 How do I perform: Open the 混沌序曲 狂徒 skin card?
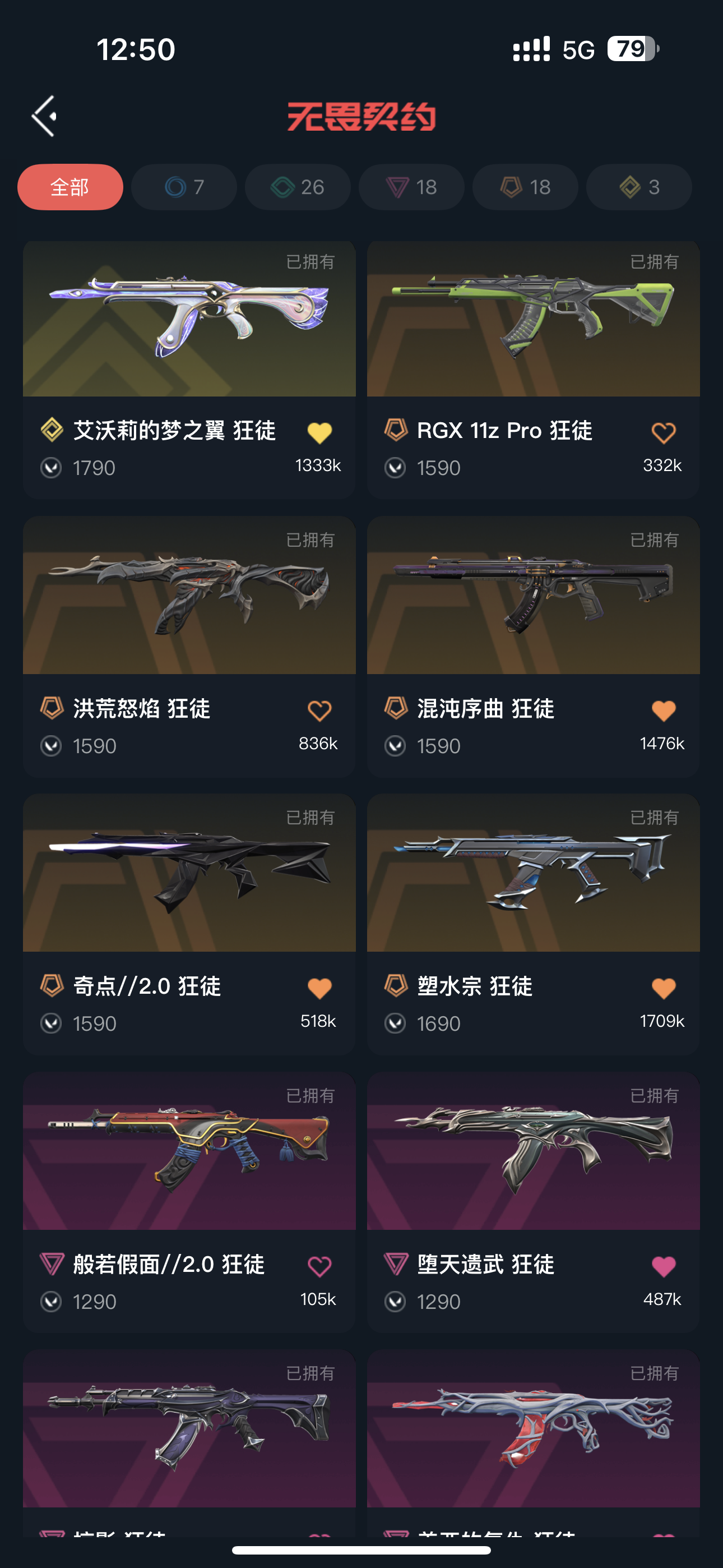(533, 597)
